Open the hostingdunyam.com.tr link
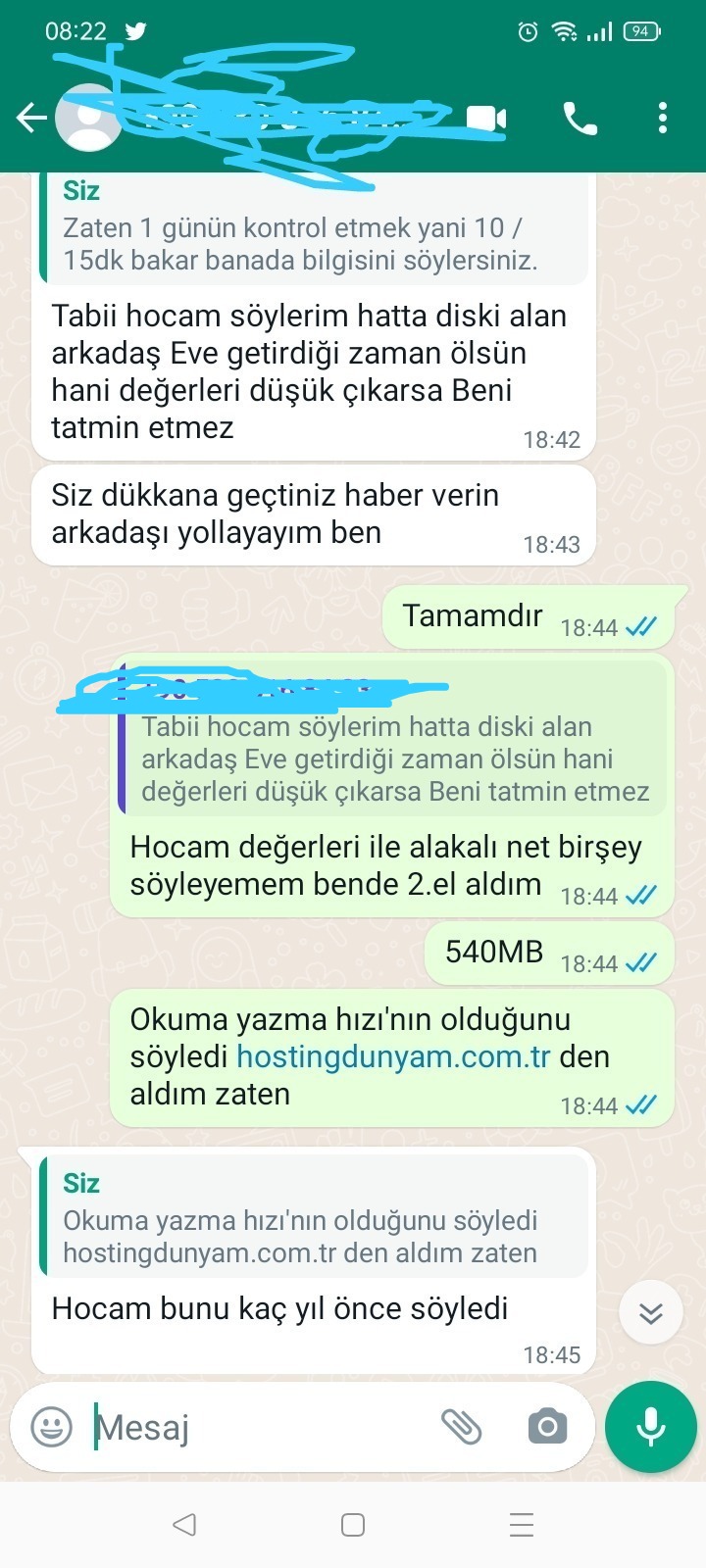706x1568 pixels. [393, 1056]
